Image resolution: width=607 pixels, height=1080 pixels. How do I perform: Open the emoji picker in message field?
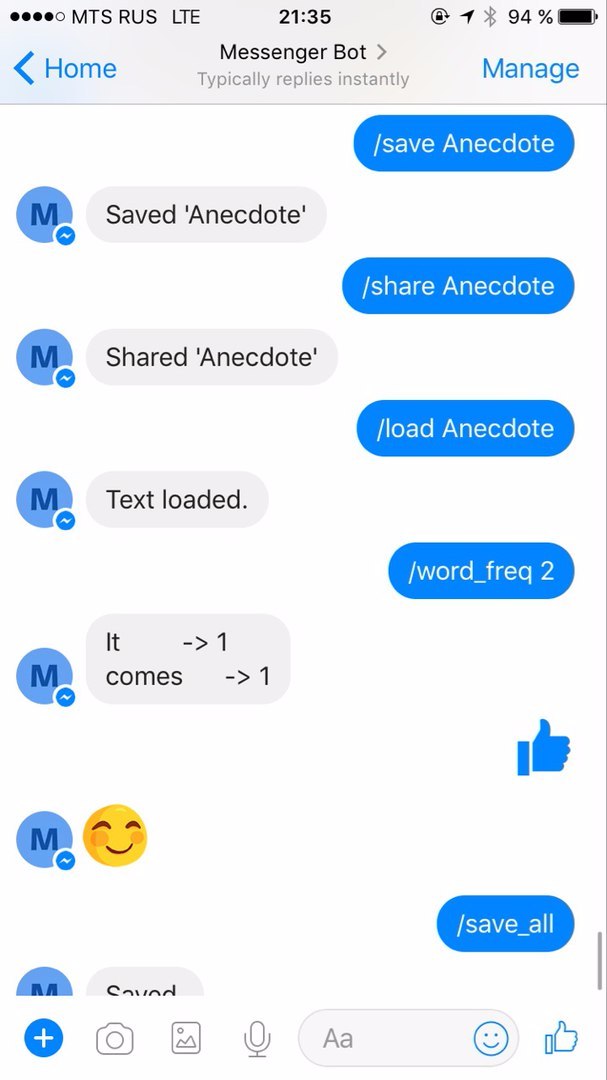pos(490,1039)
